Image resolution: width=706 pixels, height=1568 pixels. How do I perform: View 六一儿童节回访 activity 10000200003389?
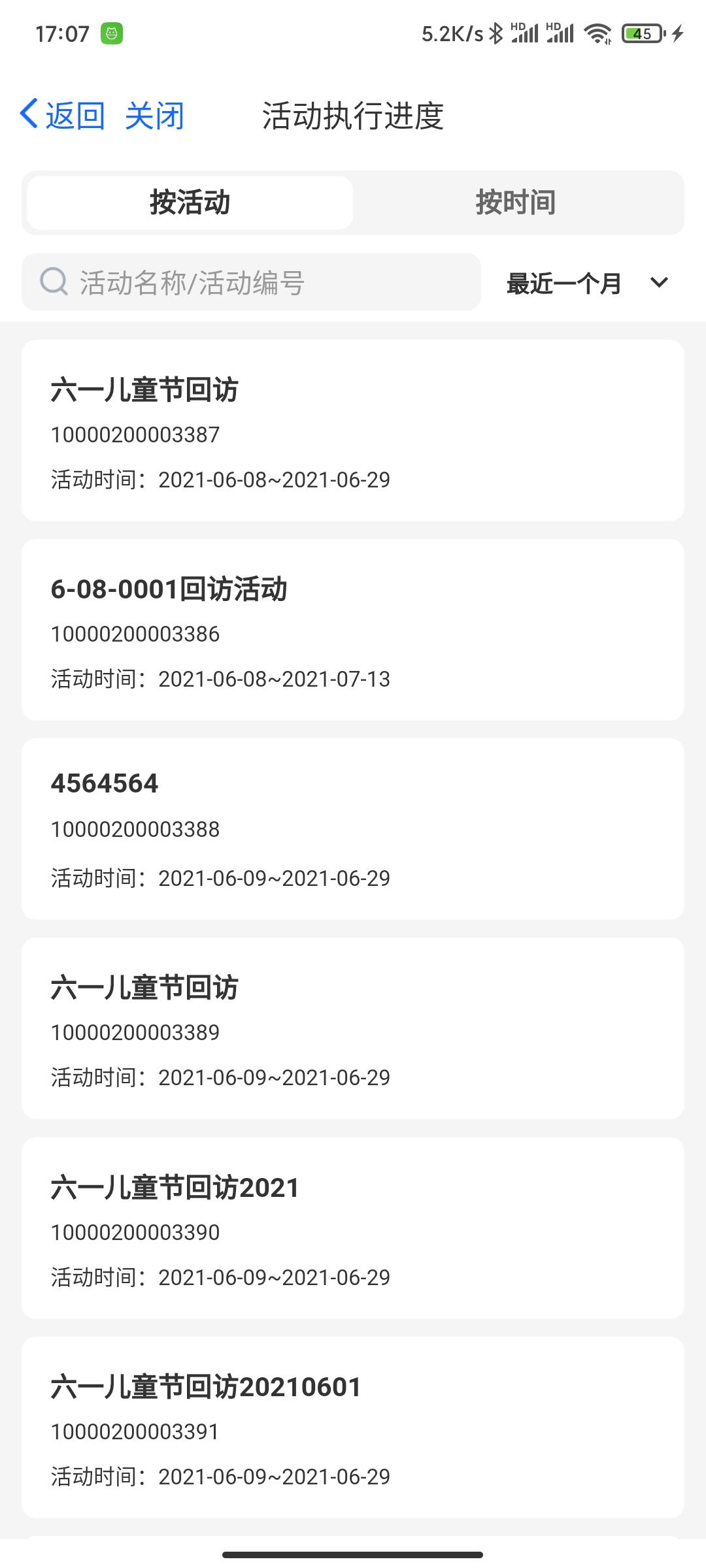(x=353, y=1028)
